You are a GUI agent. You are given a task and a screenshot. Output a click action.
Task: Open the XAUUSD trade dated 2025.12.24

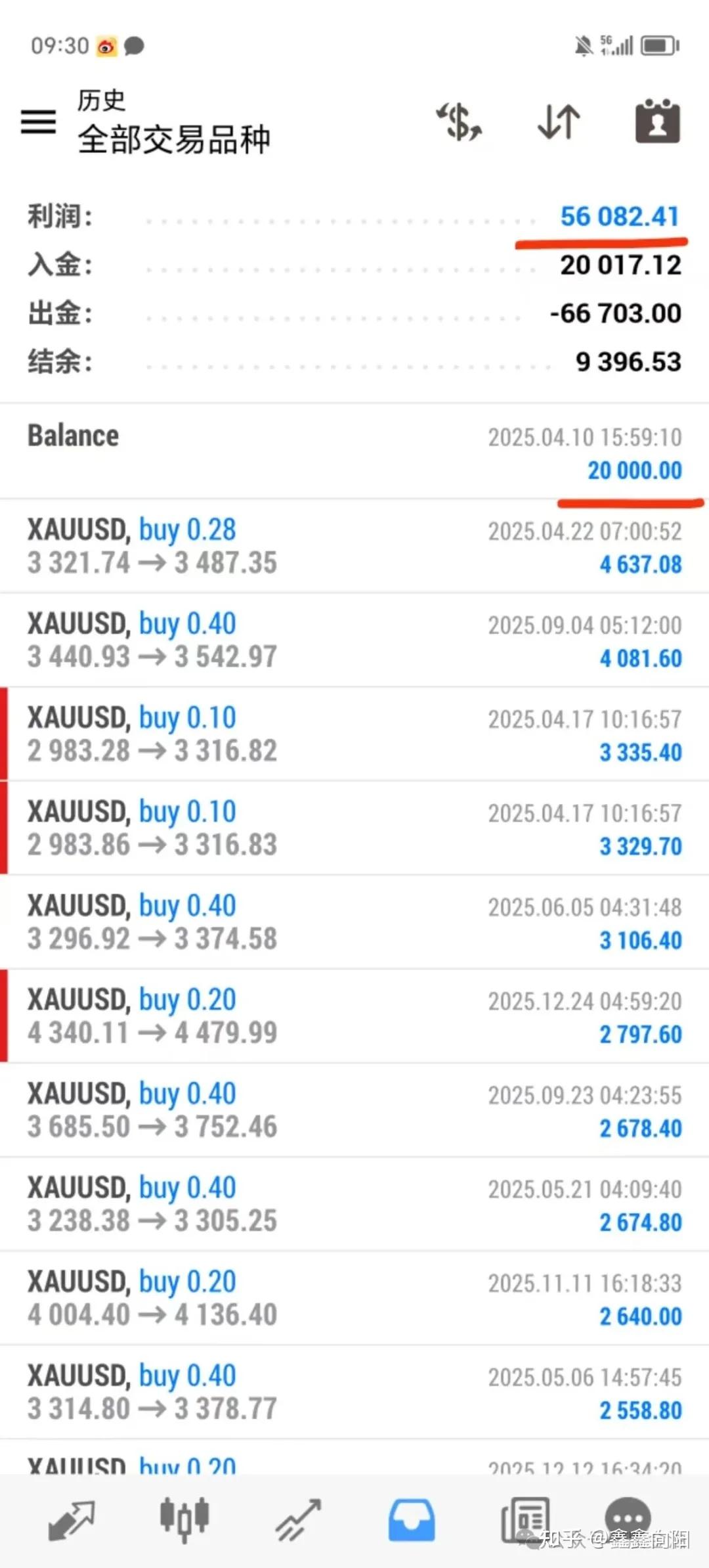coord(354,1016)
